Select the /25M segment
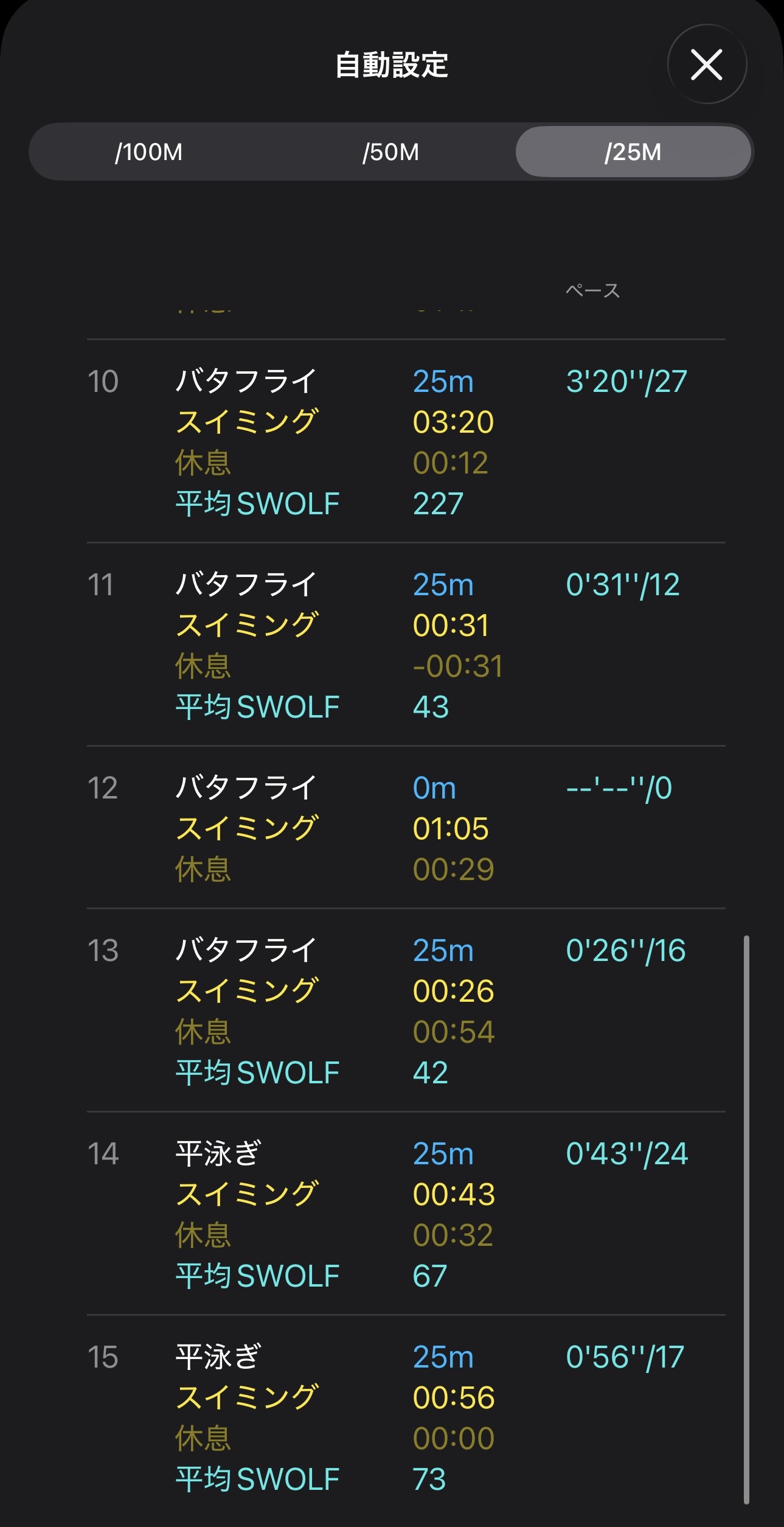 pos(633,152)
